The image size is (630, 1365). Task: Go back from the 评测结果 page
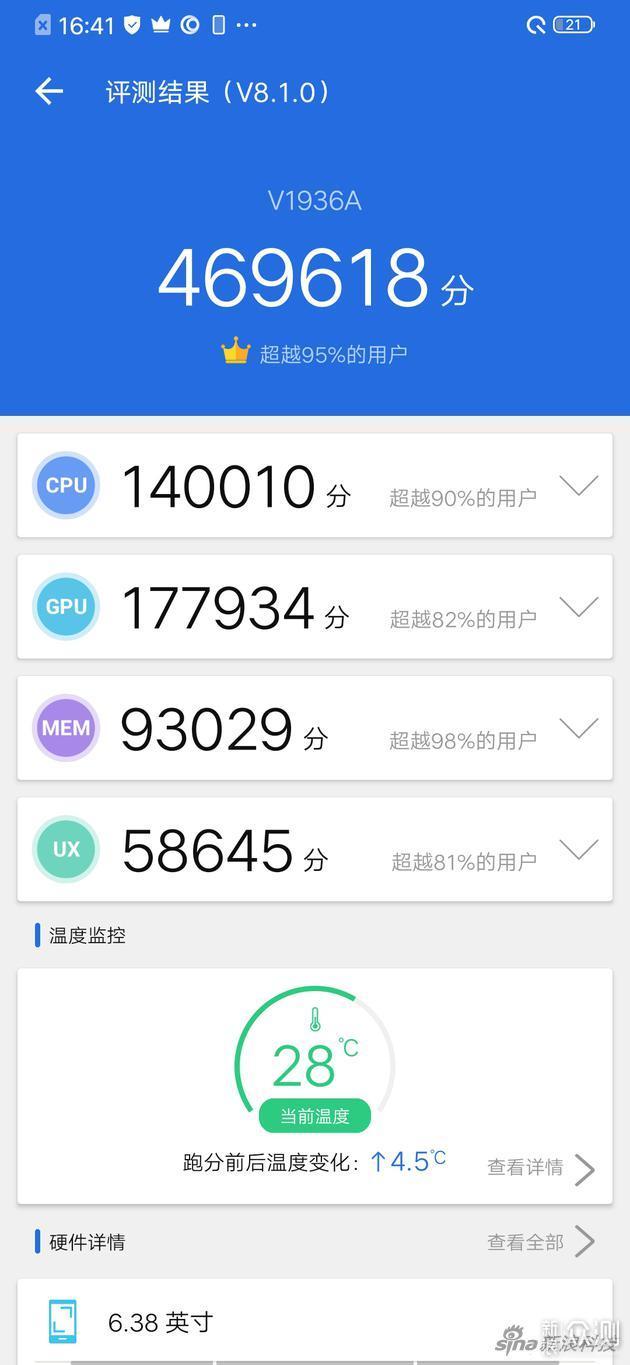click(49, 92)
